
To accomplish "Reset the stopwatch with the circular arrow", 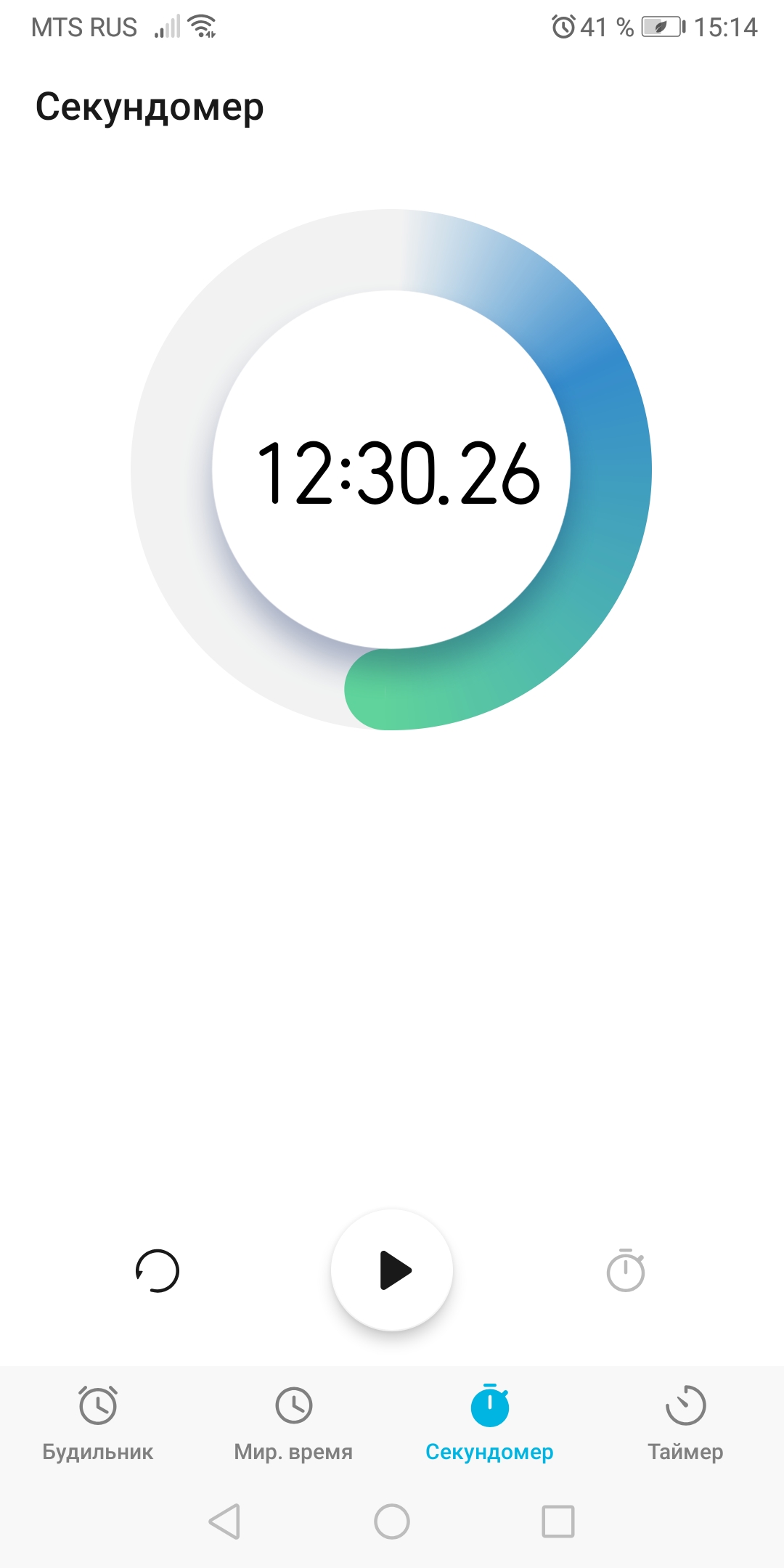I will click(158, 1271).
